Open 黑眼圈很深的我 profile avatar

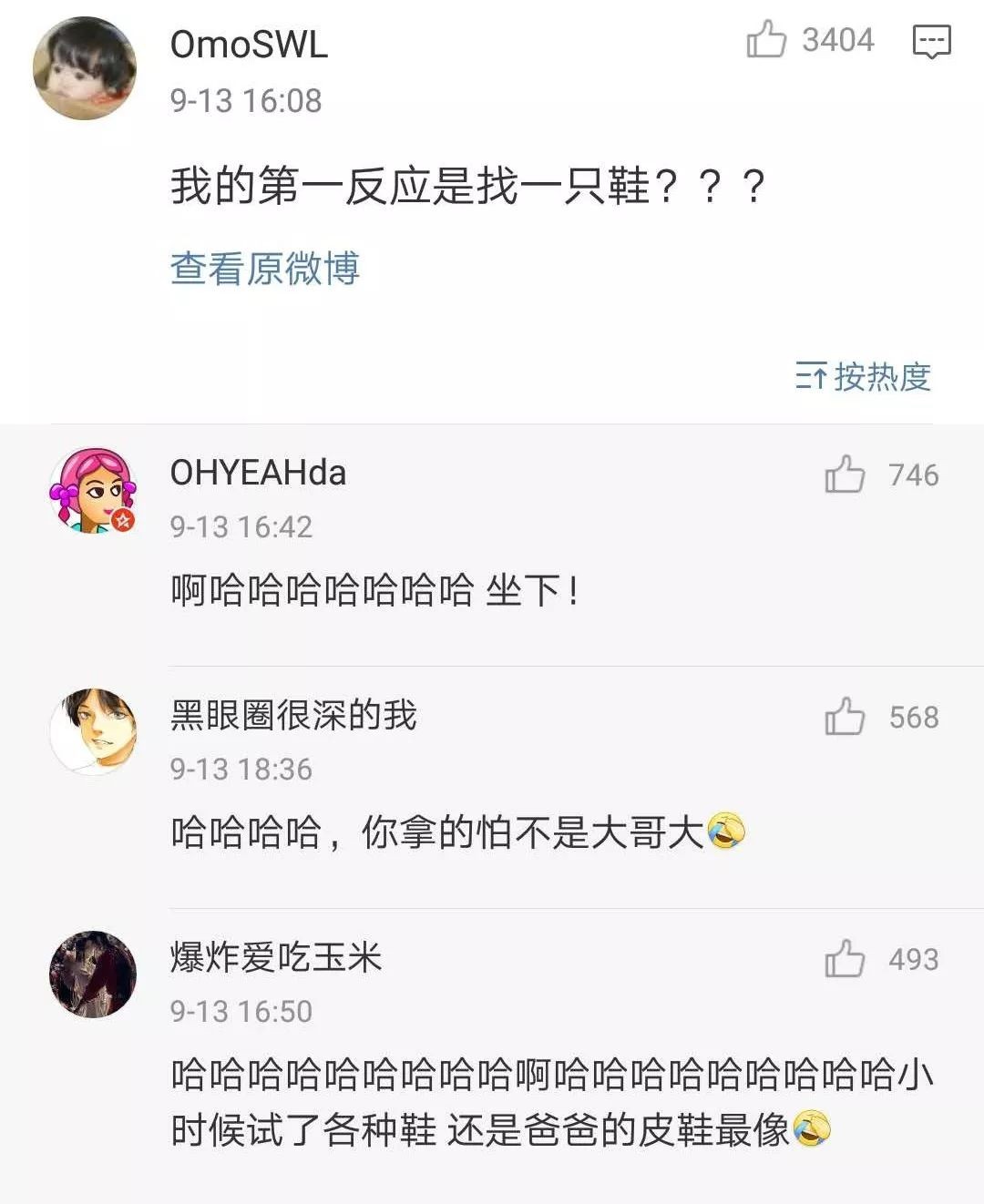(92, 731)
